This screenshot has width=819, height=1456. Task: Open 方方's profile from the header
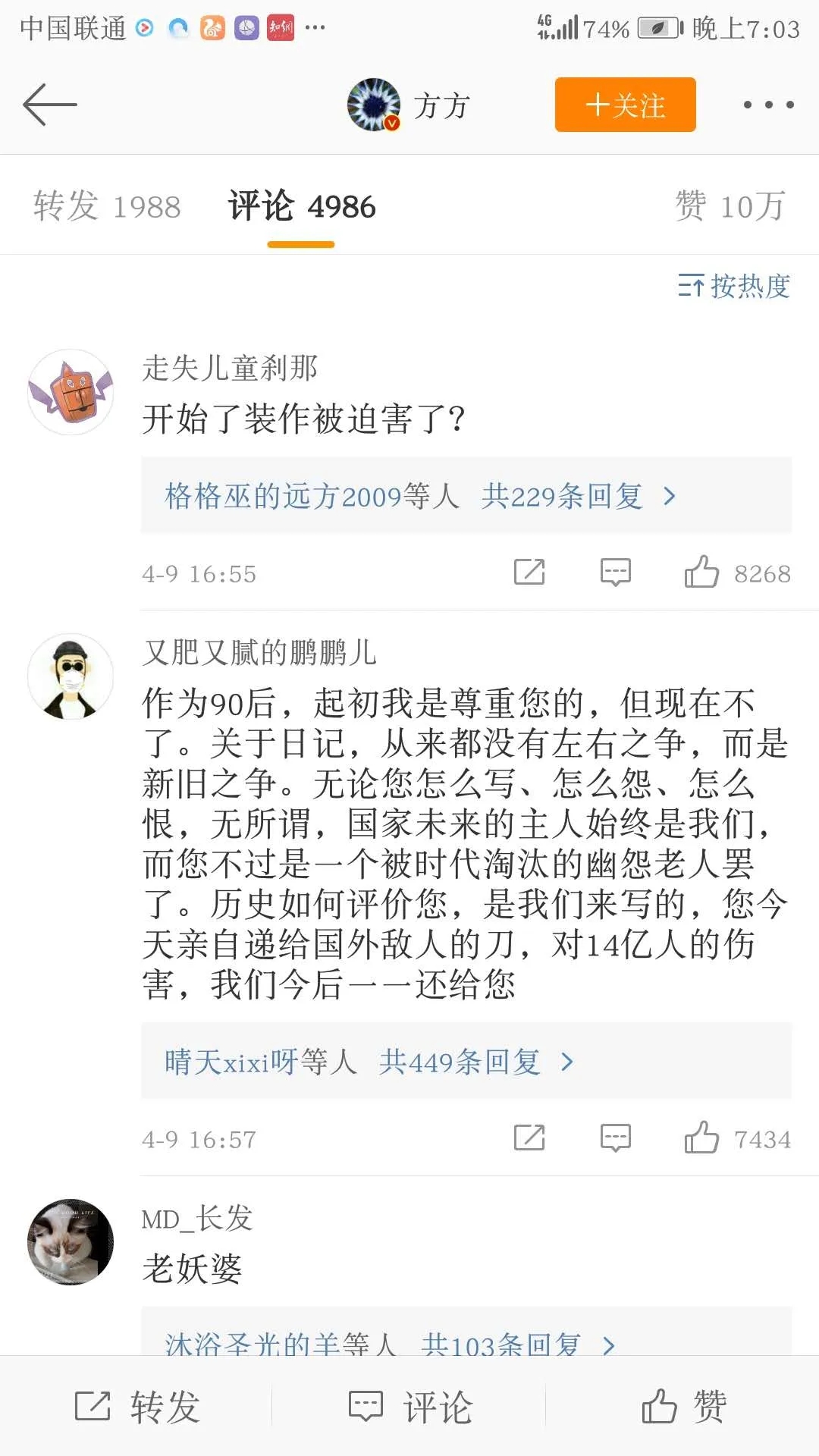pos(409,105)
